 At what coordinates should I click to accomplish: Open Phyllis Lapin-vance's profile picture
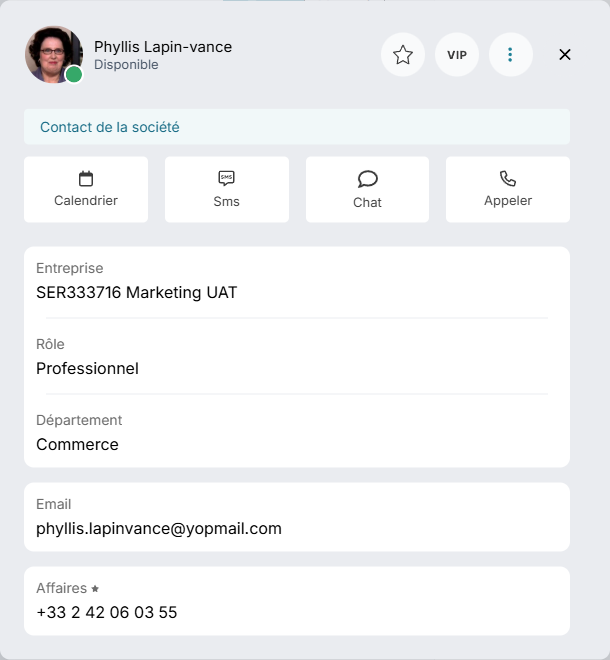click(53, 54)
